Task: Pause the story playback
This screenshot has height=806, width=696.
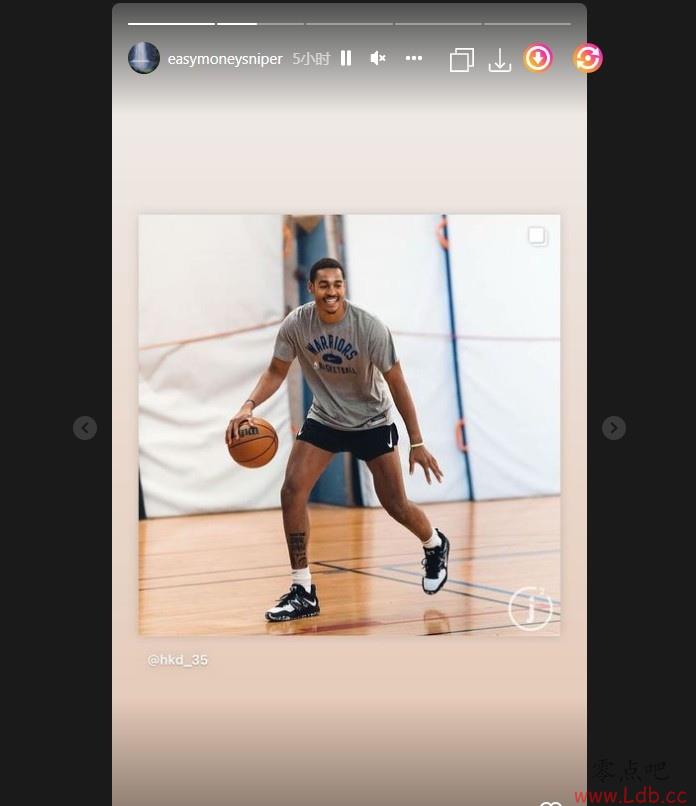Action: (346, 58)
